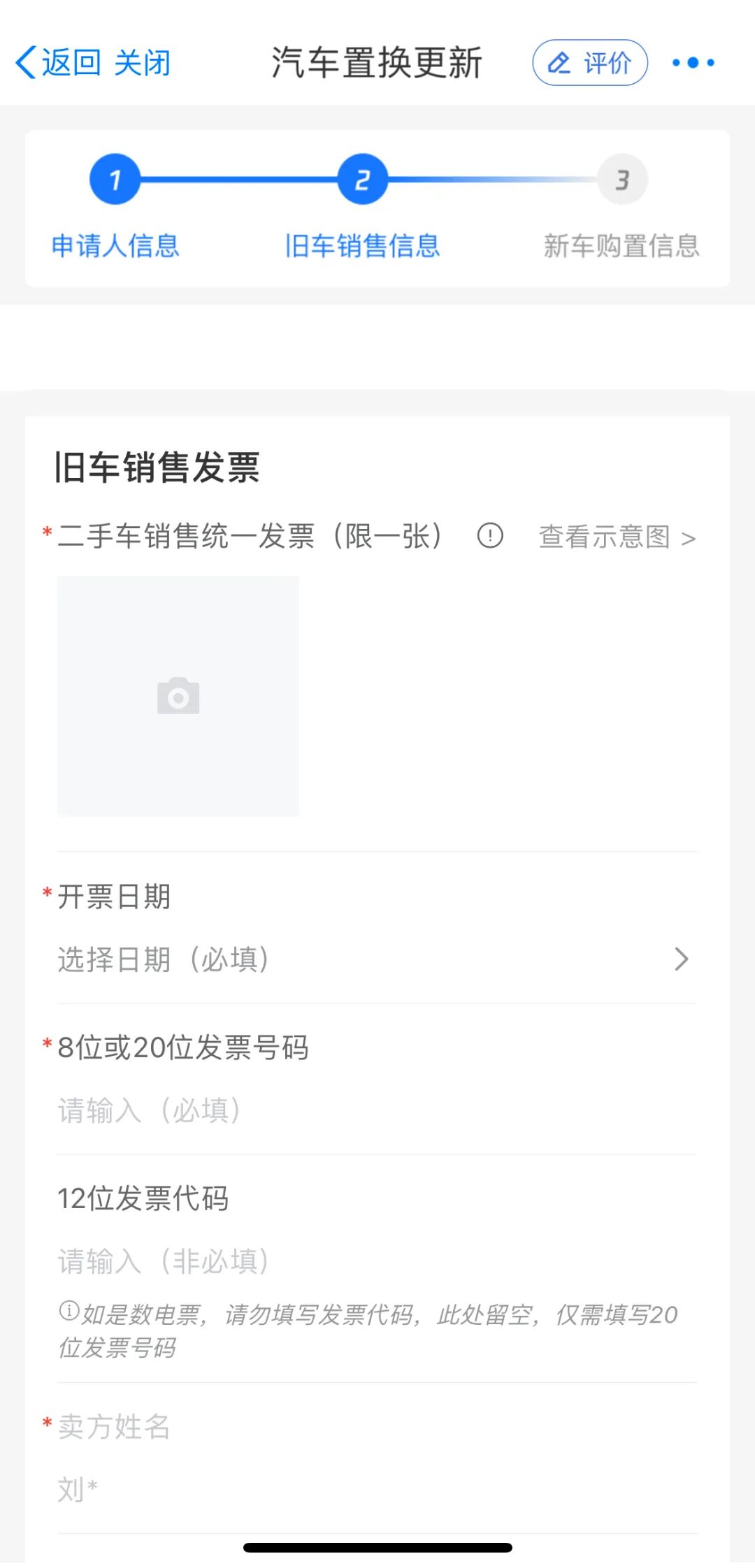The width and height of the screenshot is (755, 1568).
Task: Tap the invoice number input field
Action: pos(280,1111)
